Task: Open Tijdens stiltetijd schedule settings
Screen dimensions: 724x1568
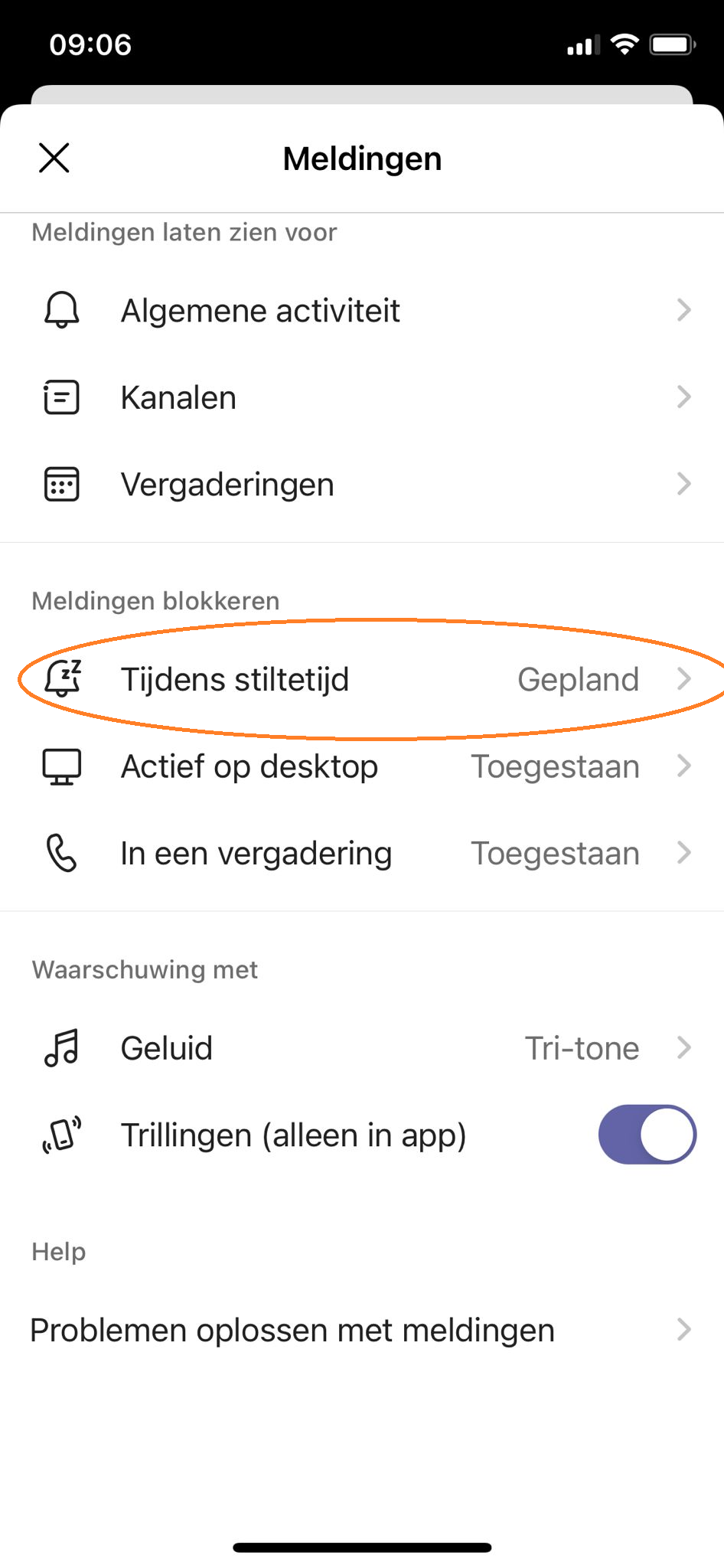Action: point(362,679)
